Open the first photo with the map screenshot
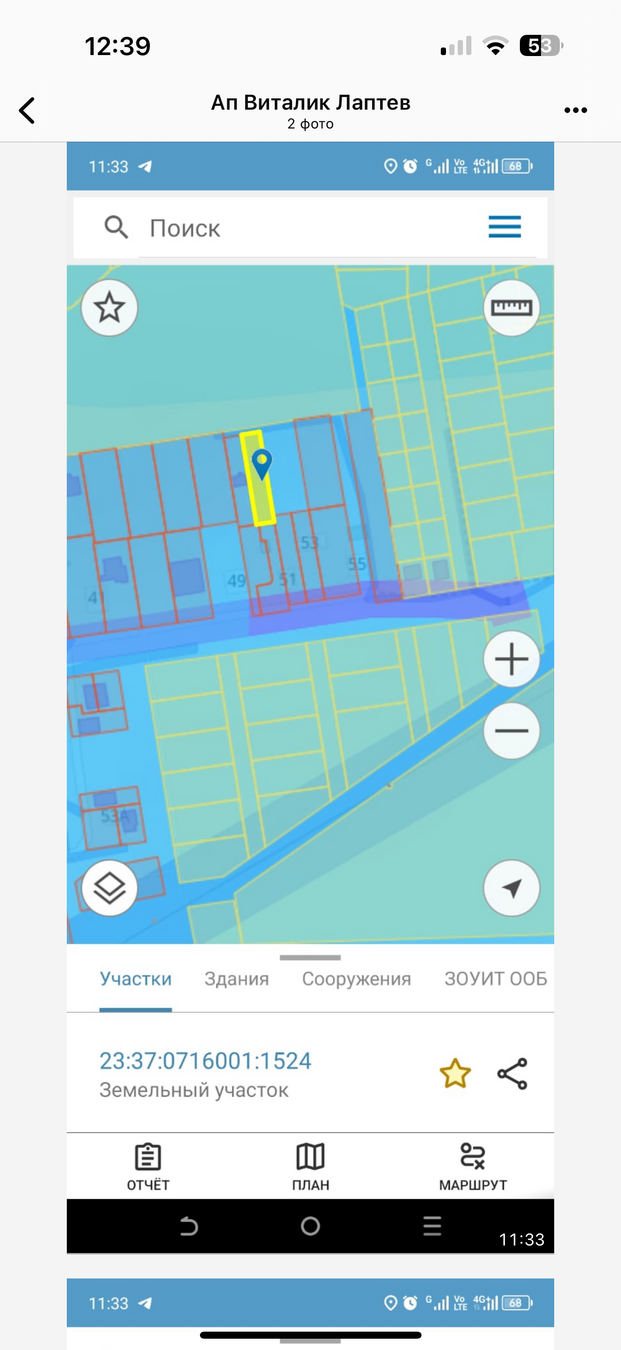Image resolution: width=621 pixels, height=1350 pixels. point(310,600)
